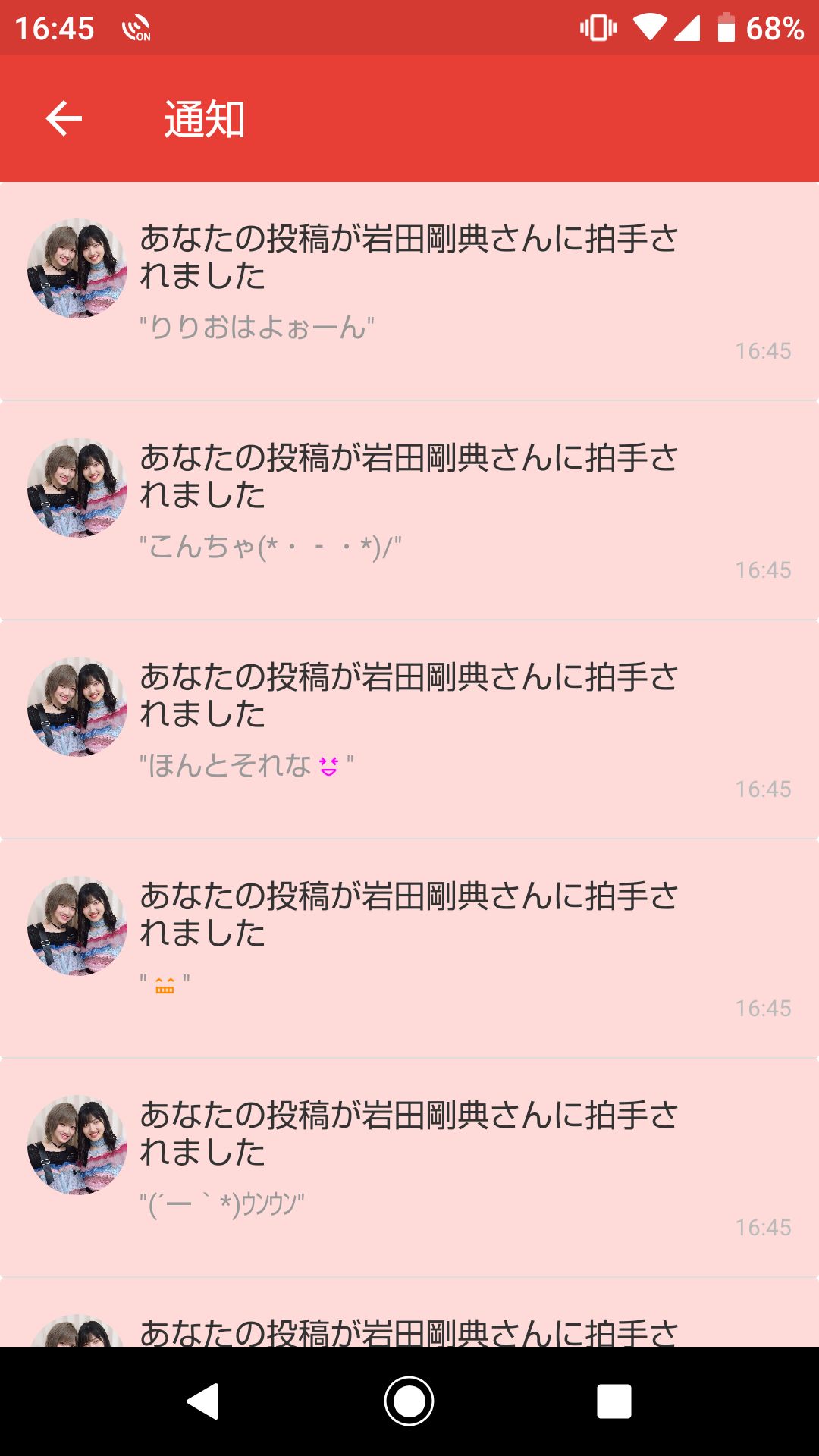Tap the vibration mode indicator icon
Image resolution: width=819 pixels, height=1456 pixels.
599,25
